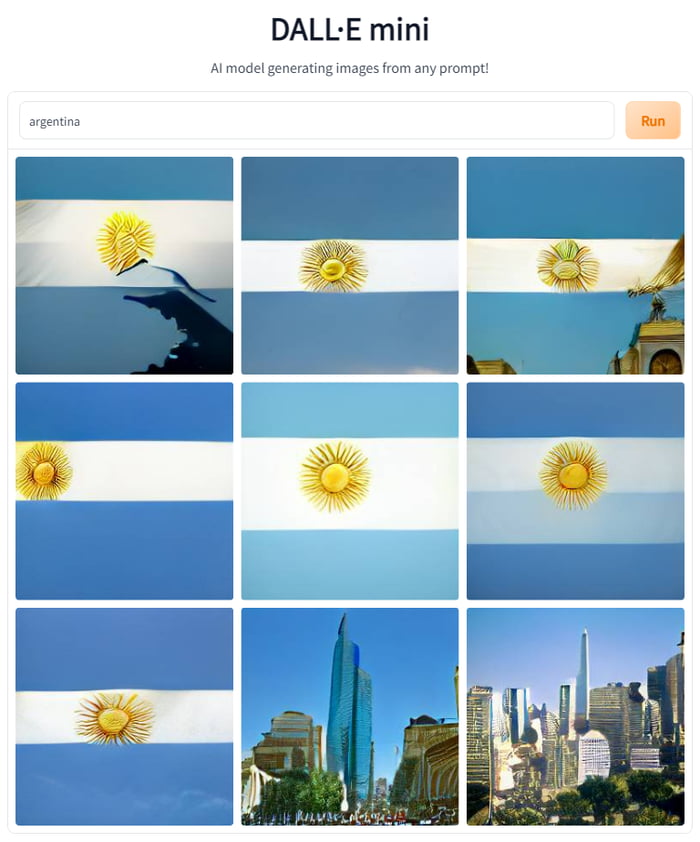Open the flag image with the dark shadow
The width and height of the screenshot is (700, 842).
tap(124, 265)
